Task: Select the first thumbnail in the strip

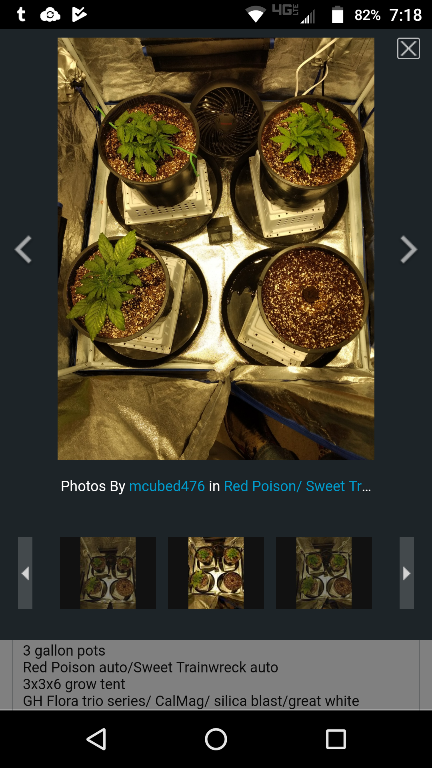Action: (108, 573)
